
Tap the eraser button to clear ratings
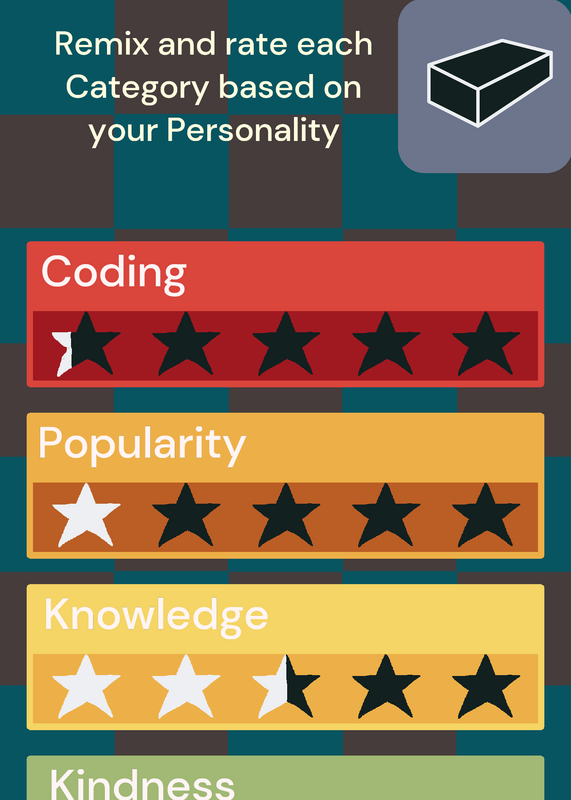(x=486, y=84)
